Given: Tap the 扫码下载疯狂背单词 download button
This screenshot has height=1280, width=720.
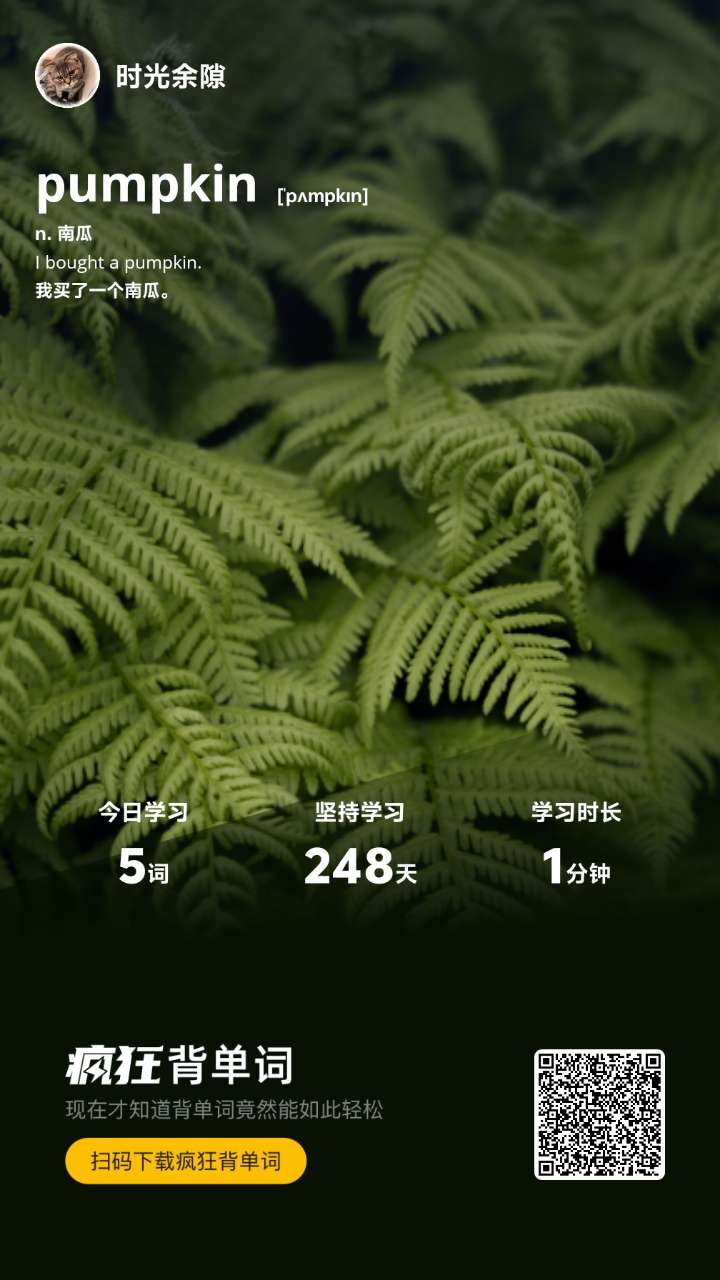Looking at the screenshot, I should (185, 1163).
